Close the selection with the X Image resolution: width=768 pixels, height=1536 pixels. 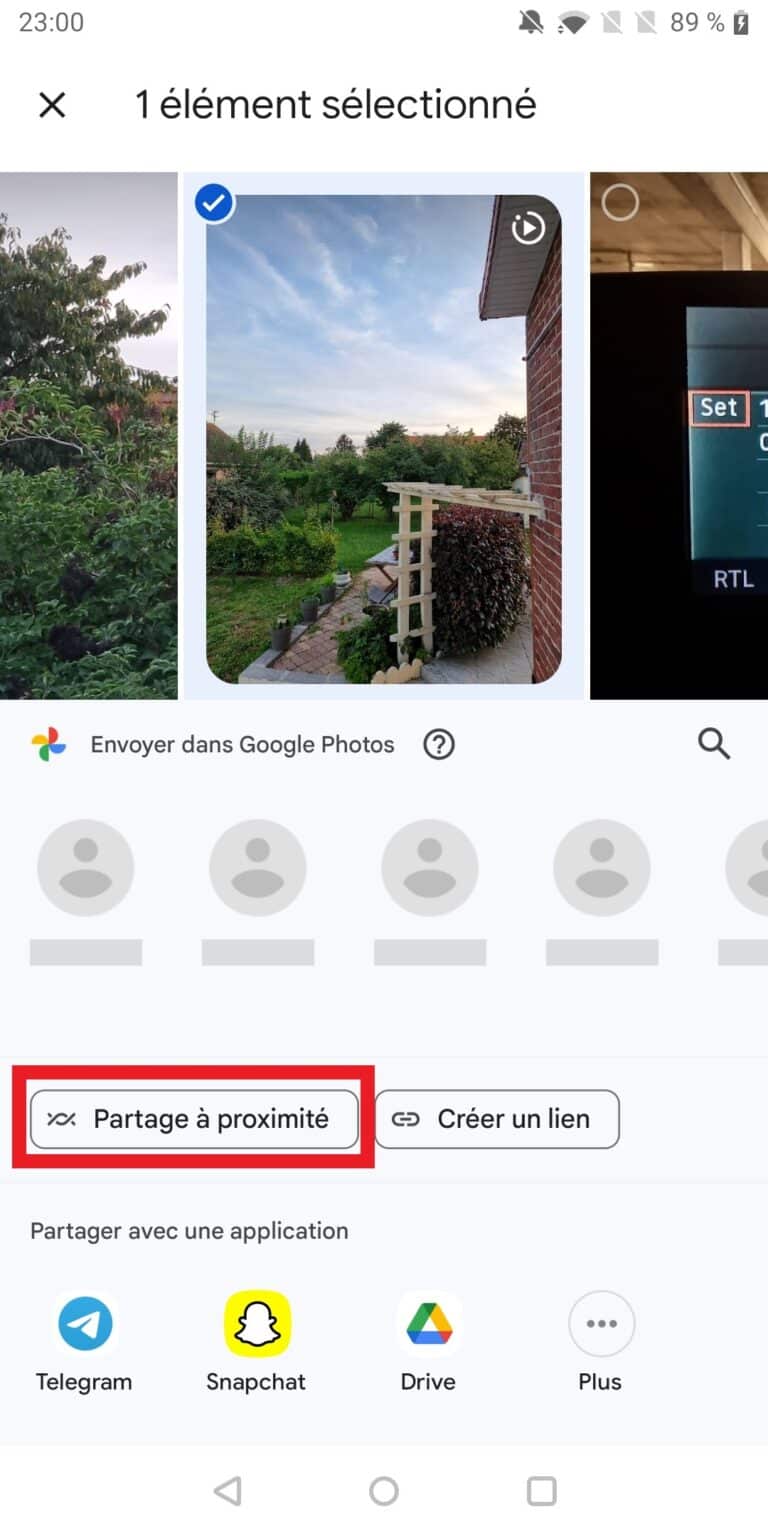tap(51, 104)
